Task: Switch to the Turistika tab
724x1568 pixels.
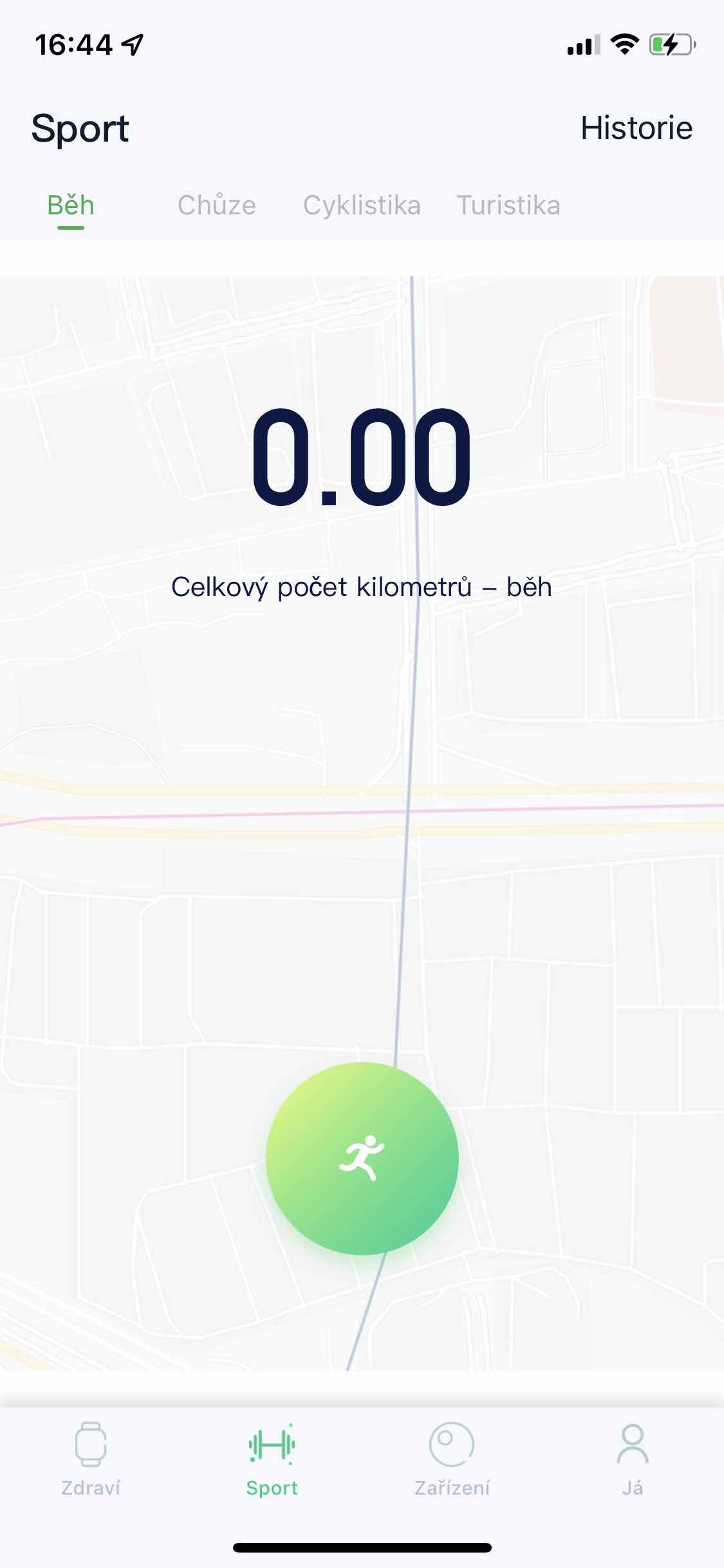Action: 508,206
